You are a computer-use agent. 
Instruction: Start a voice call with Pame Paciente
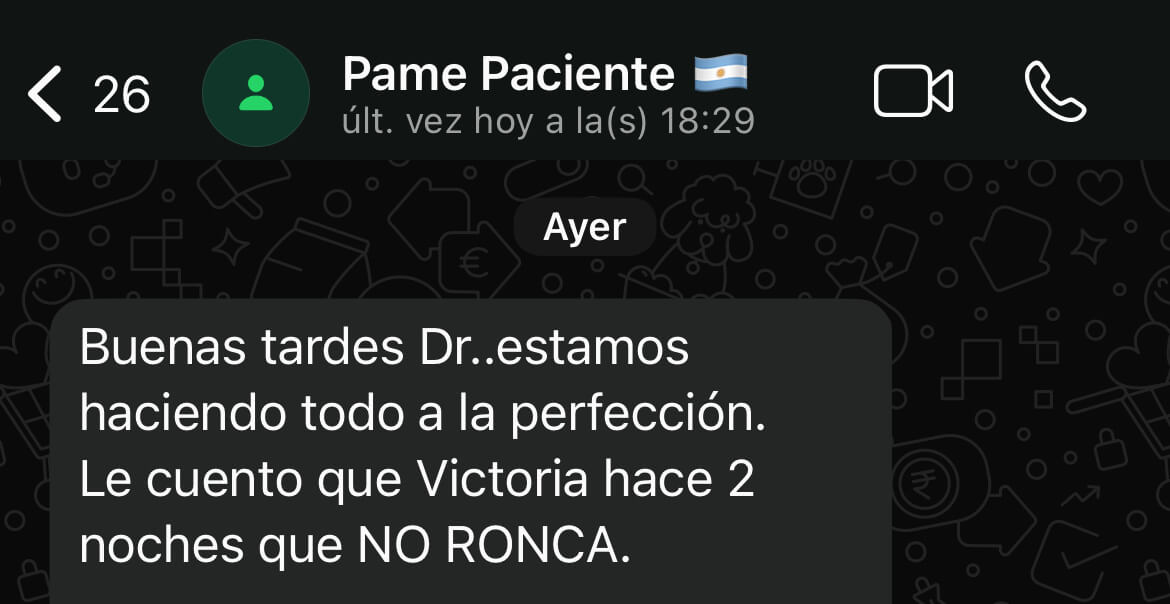coord(1055,93)
